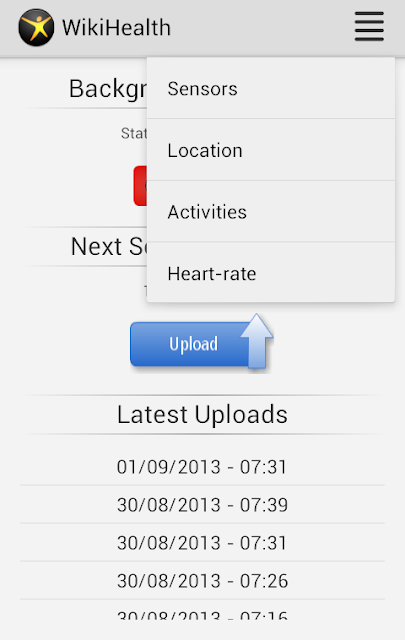The width and height of the screenshot is (405, 640).
Task: Select the Location menu item
Action: pos(271,150)
